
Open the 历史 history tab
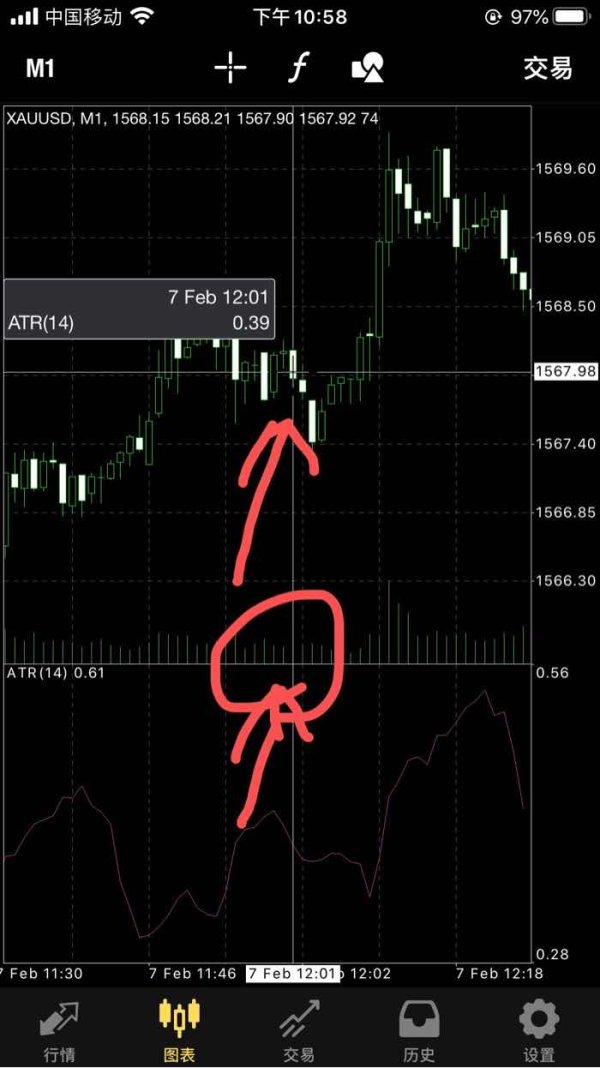click(419, 1030)
